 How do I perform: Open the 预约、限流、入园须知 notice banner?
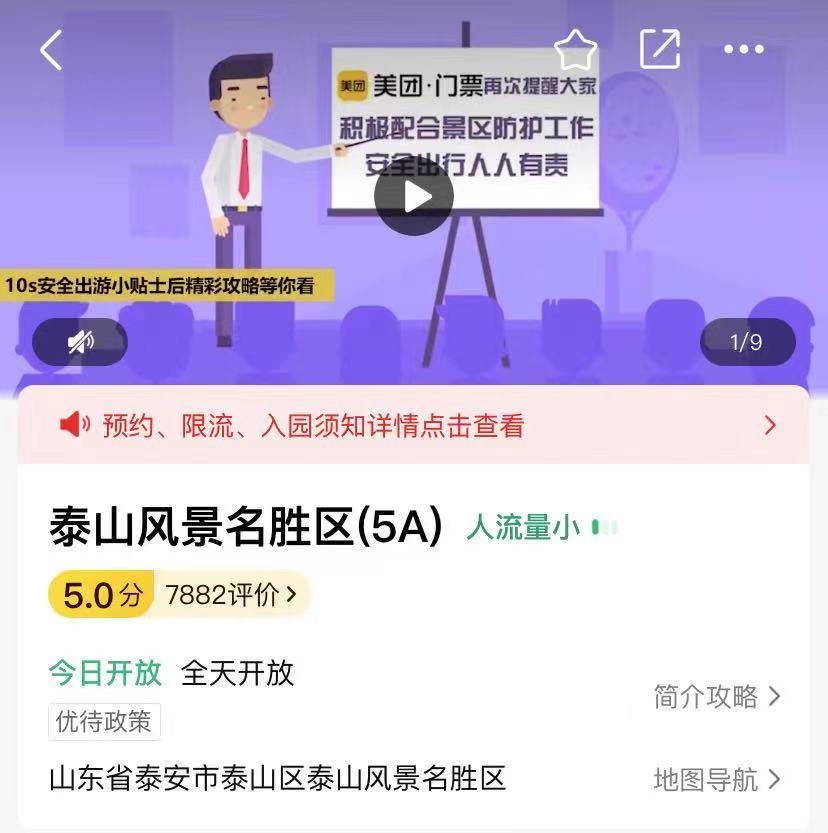click(x=414, y=426)
